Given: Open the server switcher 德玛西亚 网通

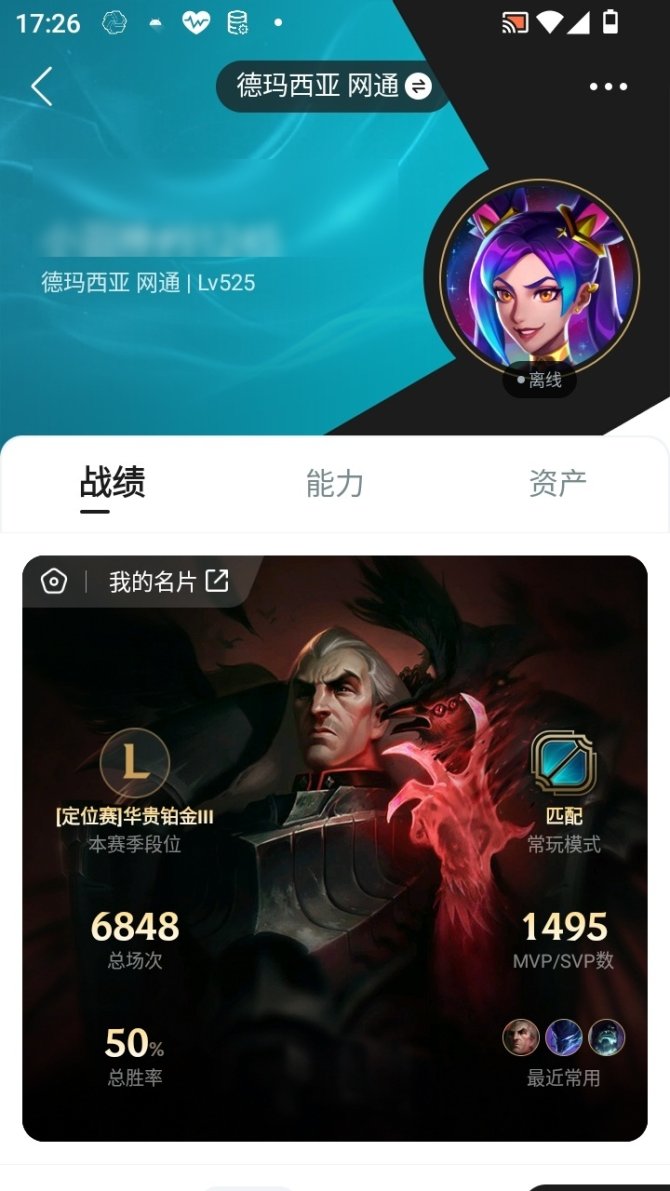Looking at the screenshot, I should click(x=333, y=86).
